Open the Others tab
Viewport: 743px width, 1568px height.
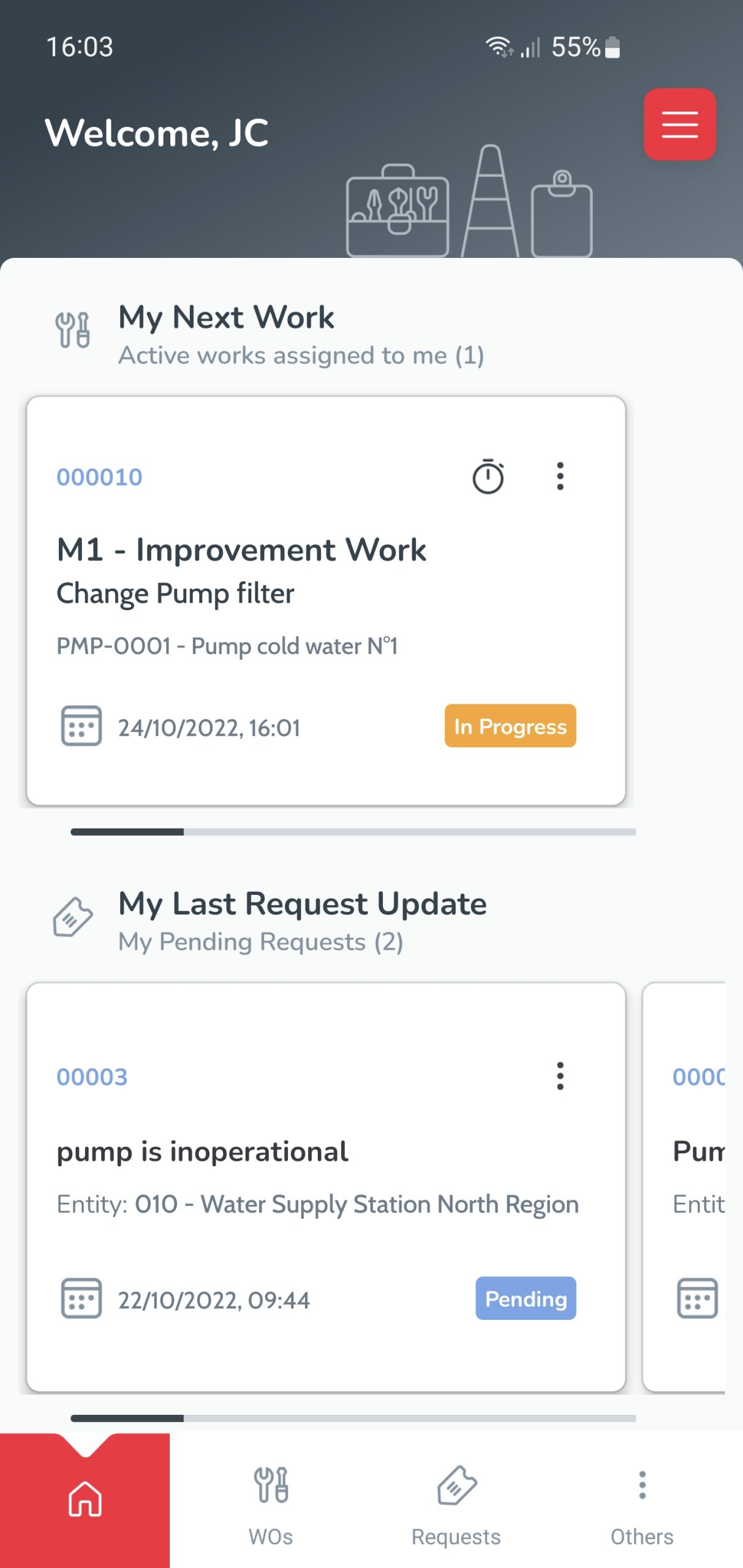[x=642, y=1501]
